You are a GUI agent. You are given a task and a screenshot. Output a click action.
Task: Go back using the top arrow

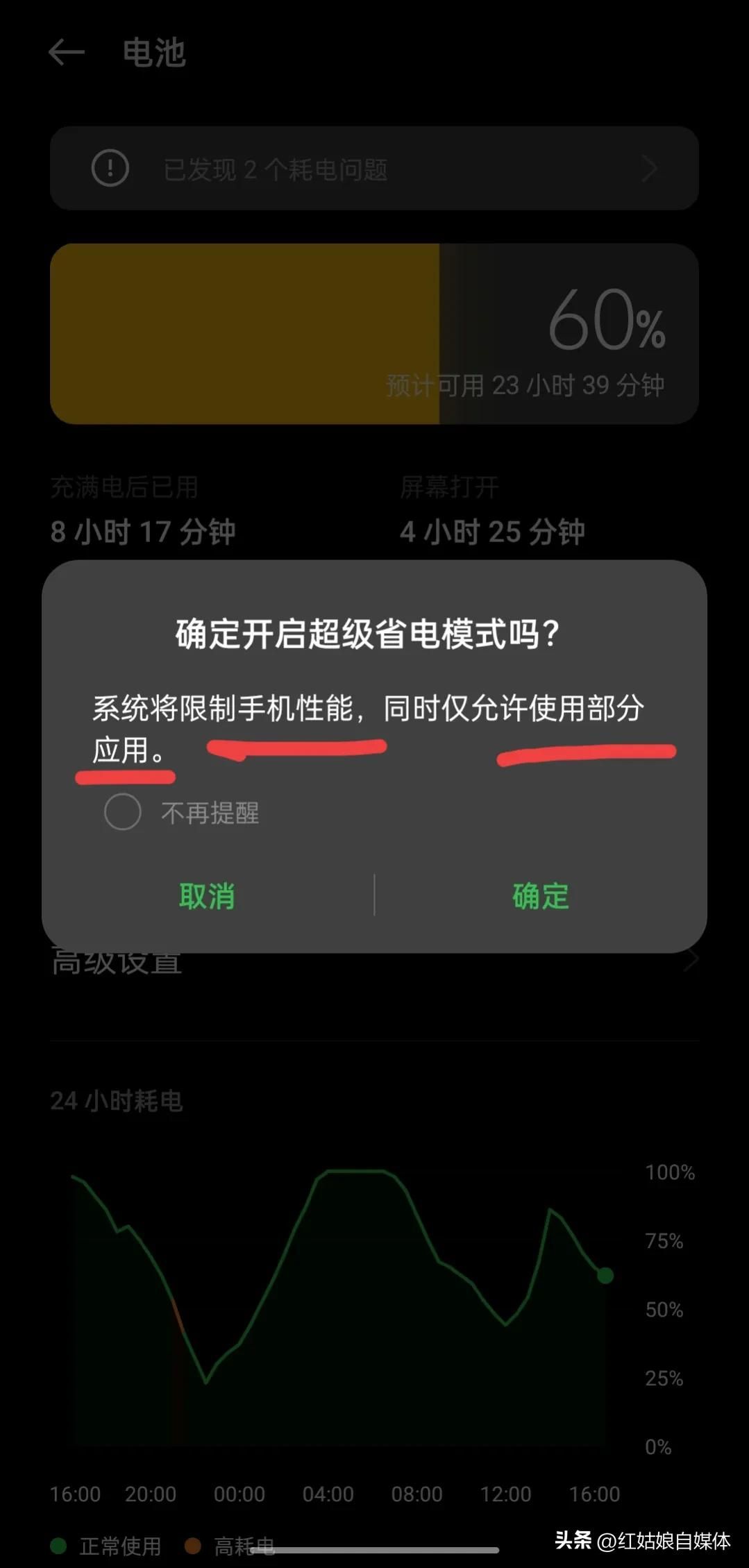(67, 53)
